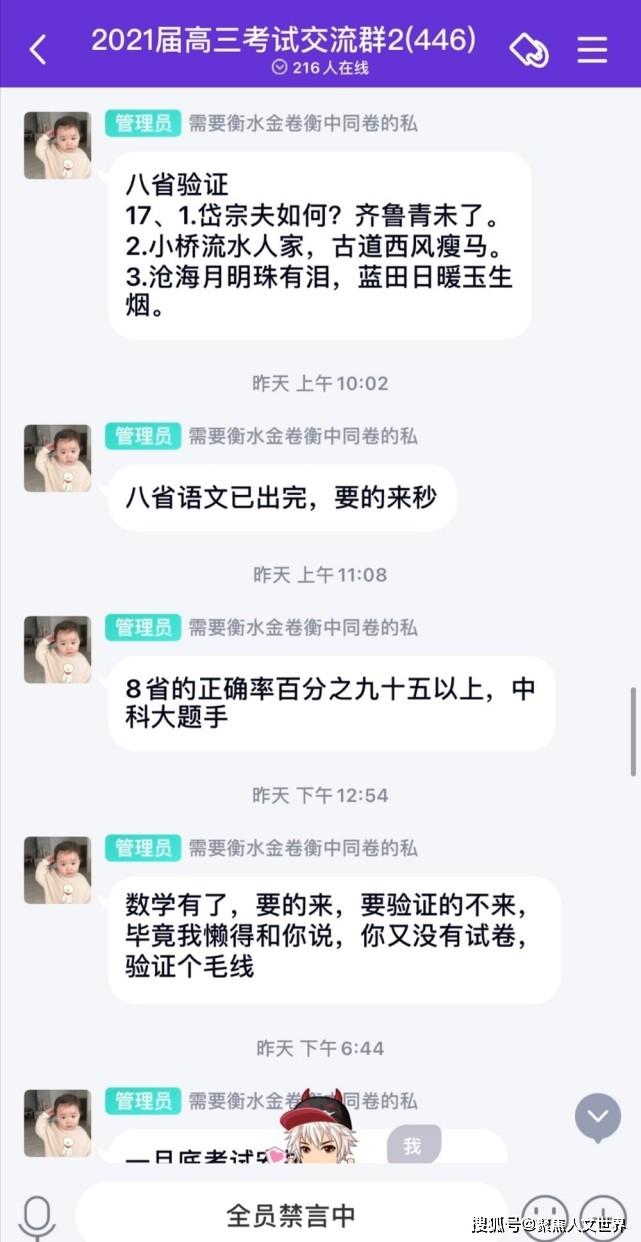Tap the muted message input field

point(290,1215)
